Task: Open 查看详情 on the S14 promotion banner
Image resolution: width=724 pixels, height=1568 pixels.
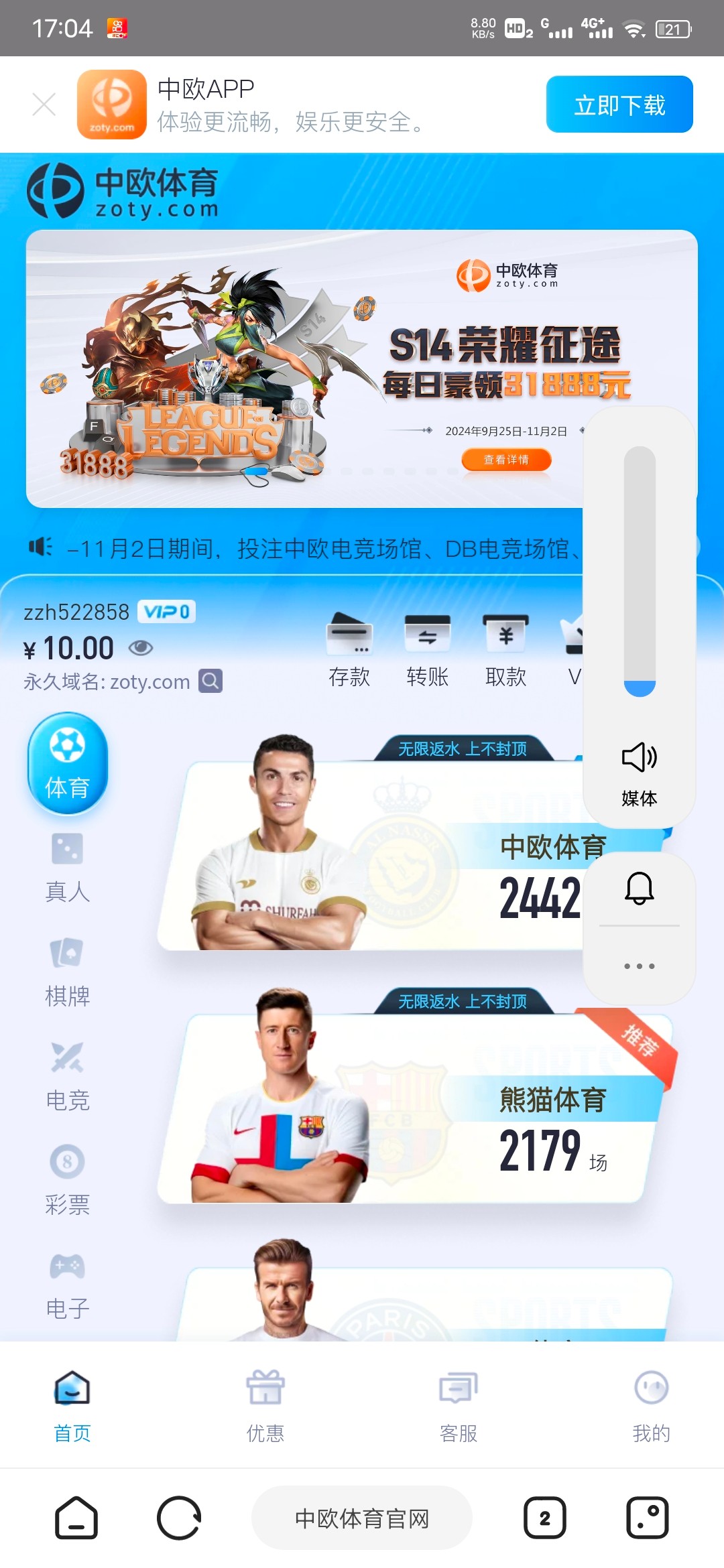Action: click(506, 460)
